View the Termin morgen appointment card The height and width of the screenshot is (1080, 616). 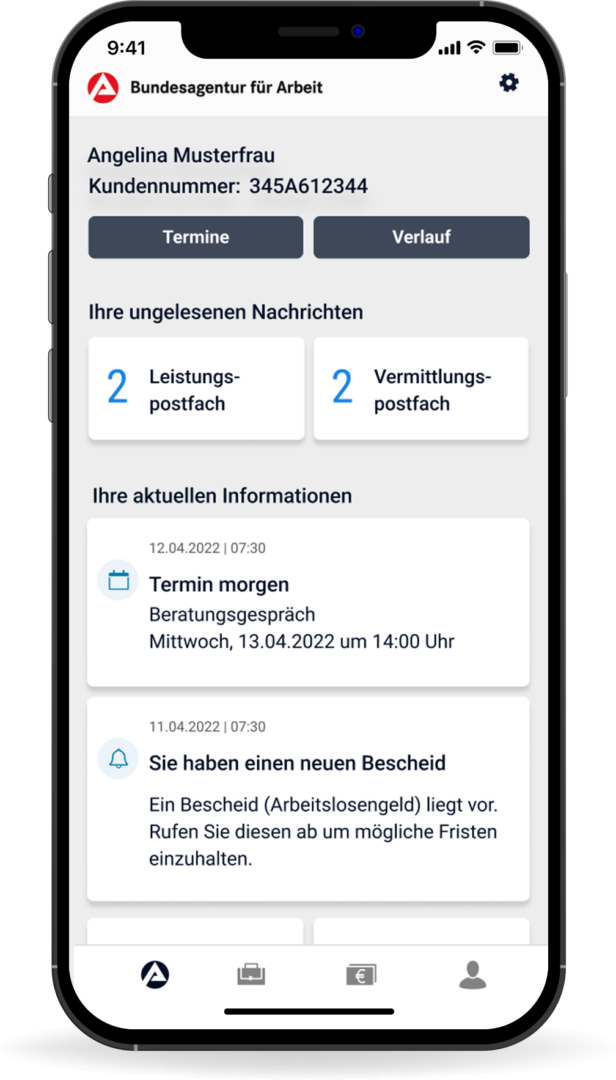pyautogui.click(x=308, y=602)
